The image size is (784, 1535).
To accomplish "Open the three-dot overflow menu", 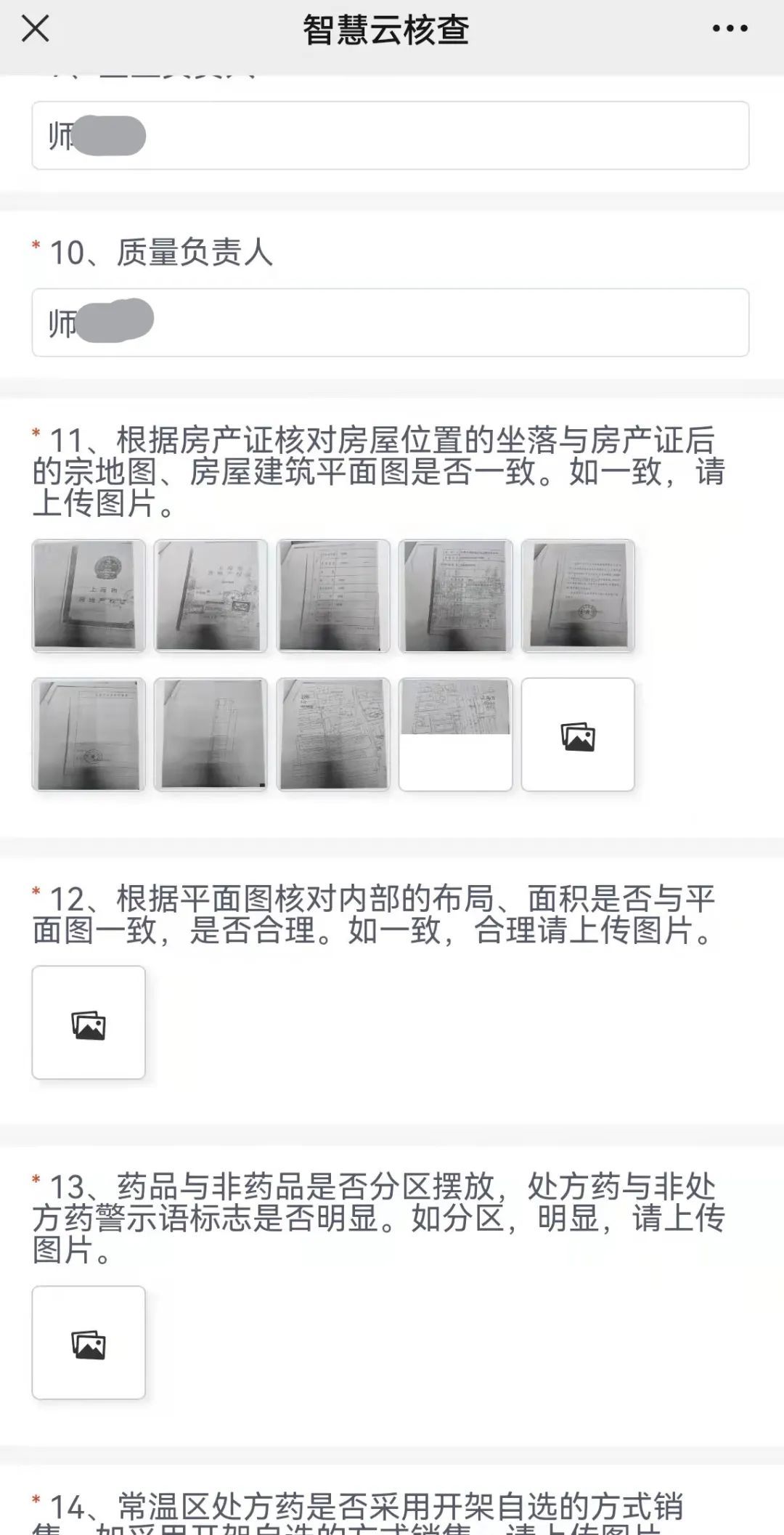I will 730,29.
